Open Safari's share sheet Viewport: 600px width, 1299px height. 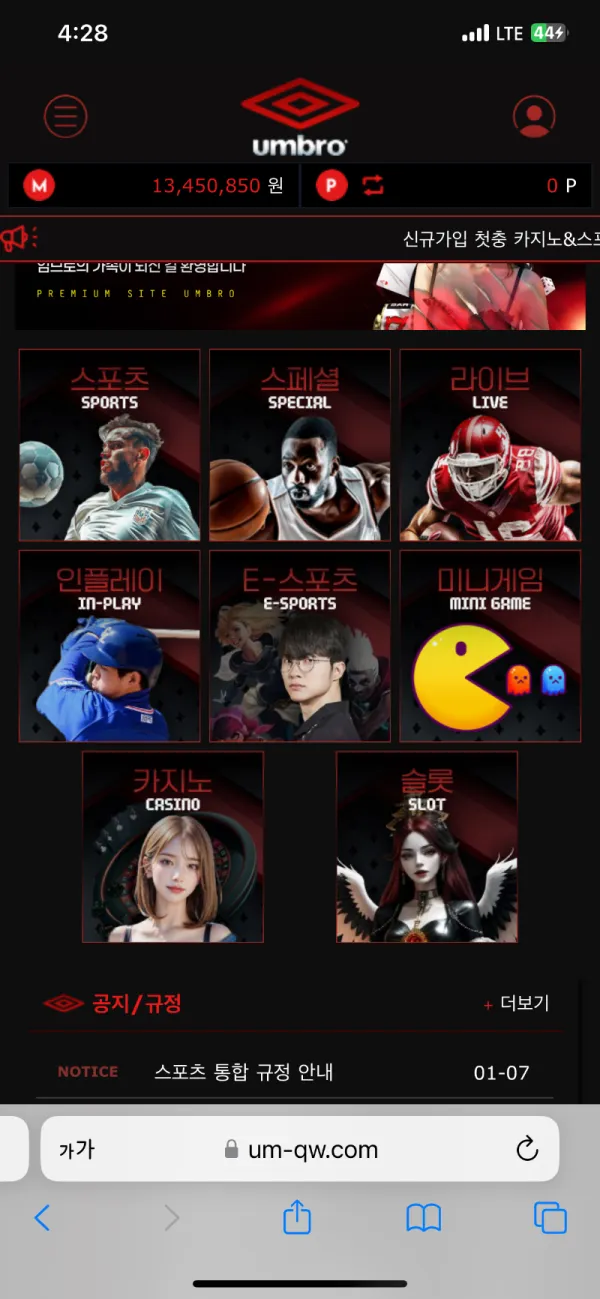[297, 1217]
